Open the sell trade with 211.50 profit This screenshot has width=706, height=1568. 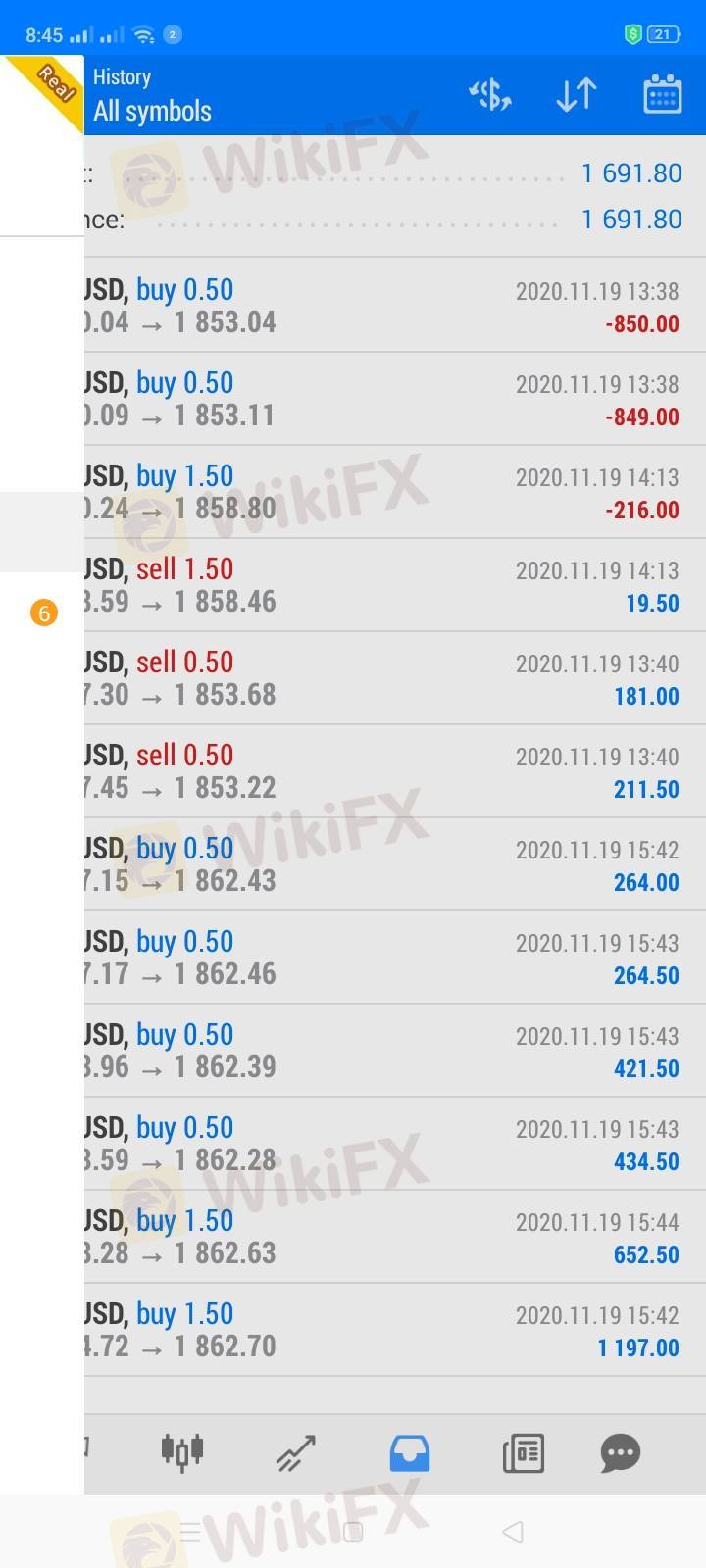coord(392,772)
